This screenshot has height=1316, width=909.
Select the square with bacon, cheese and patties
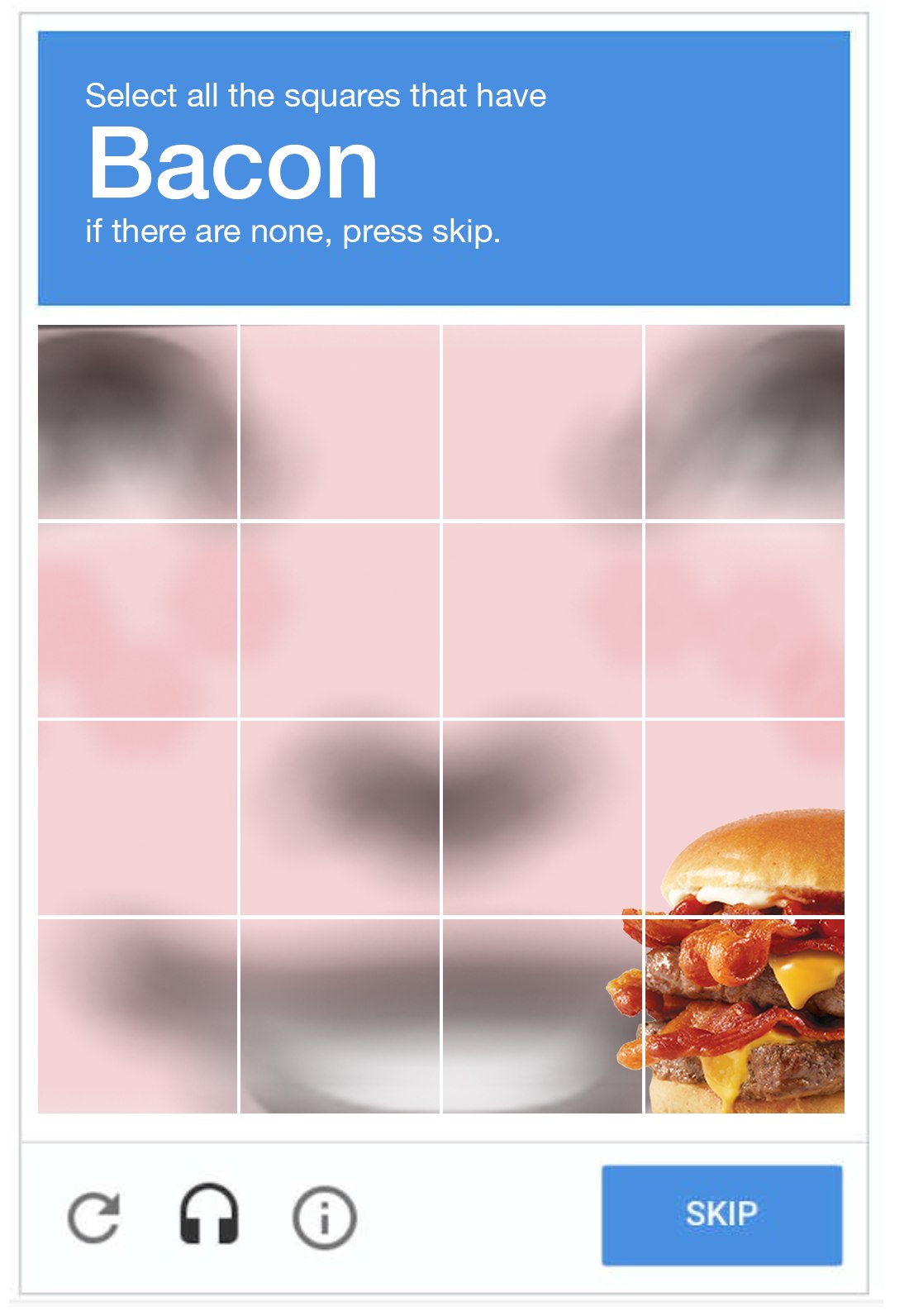(744, 1016)
